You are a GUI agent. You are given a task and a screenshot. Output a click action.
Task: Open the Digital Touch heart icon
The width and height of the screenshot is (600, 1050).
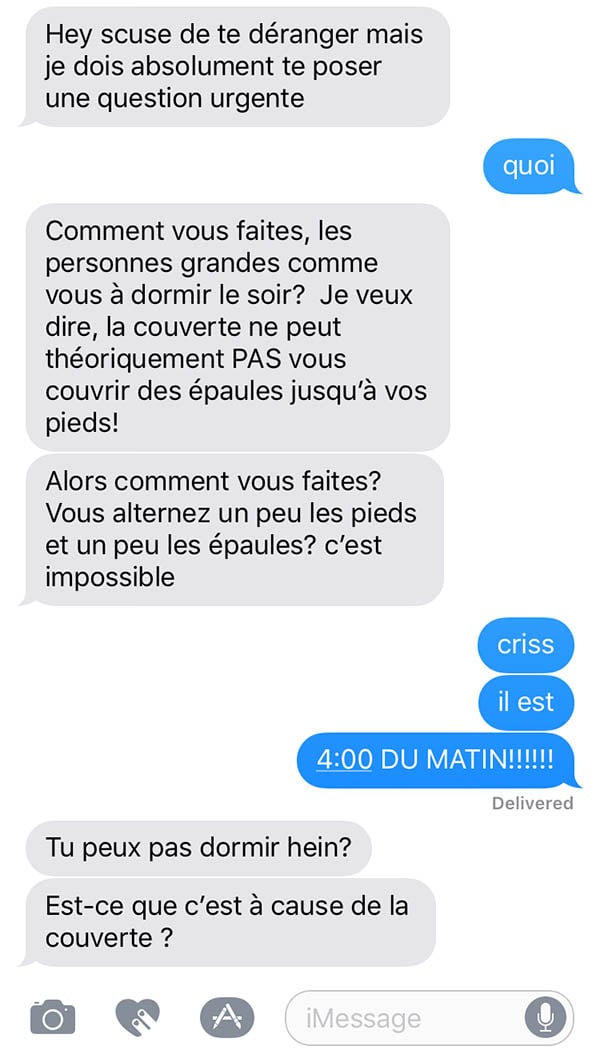tap(138, 1017)
